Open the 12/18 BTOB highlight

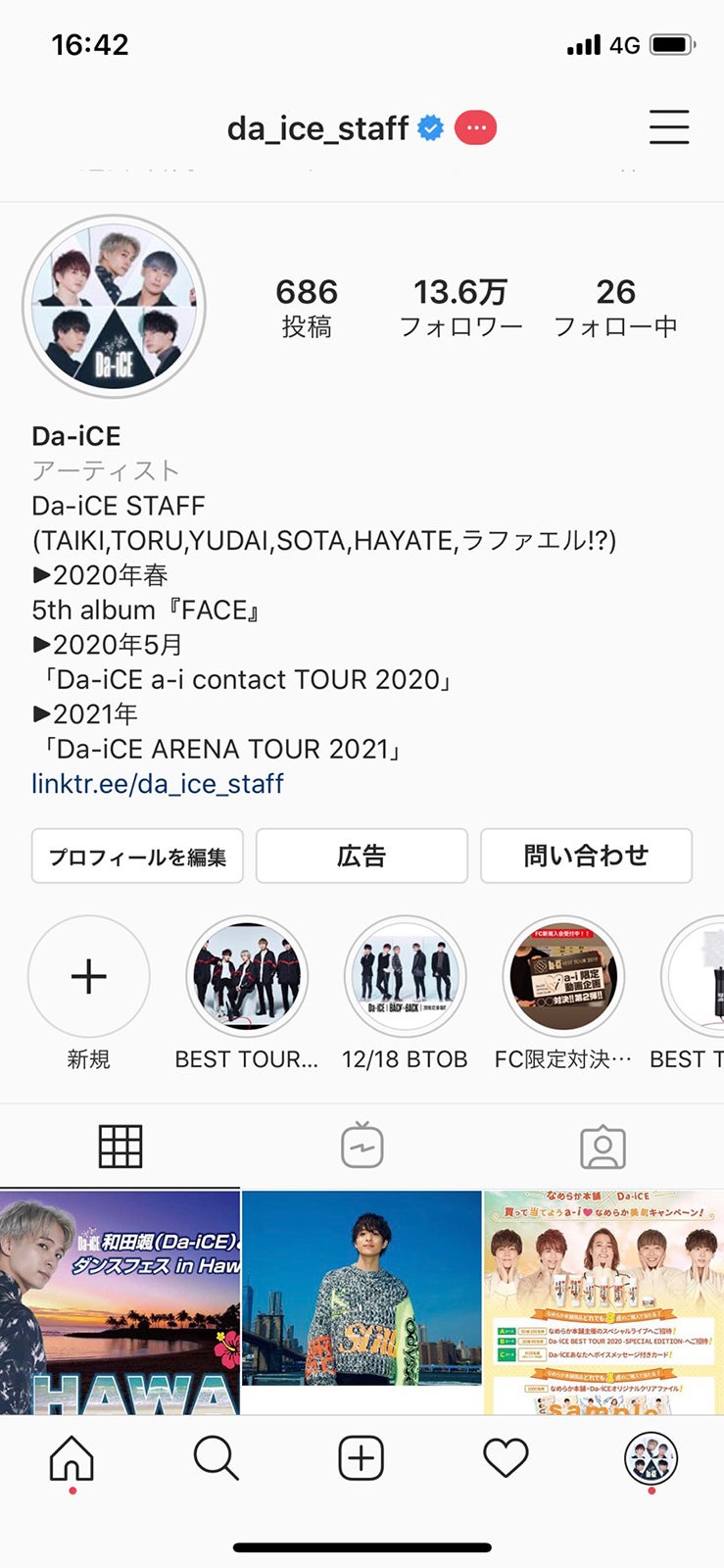click(x=405, y=976)
